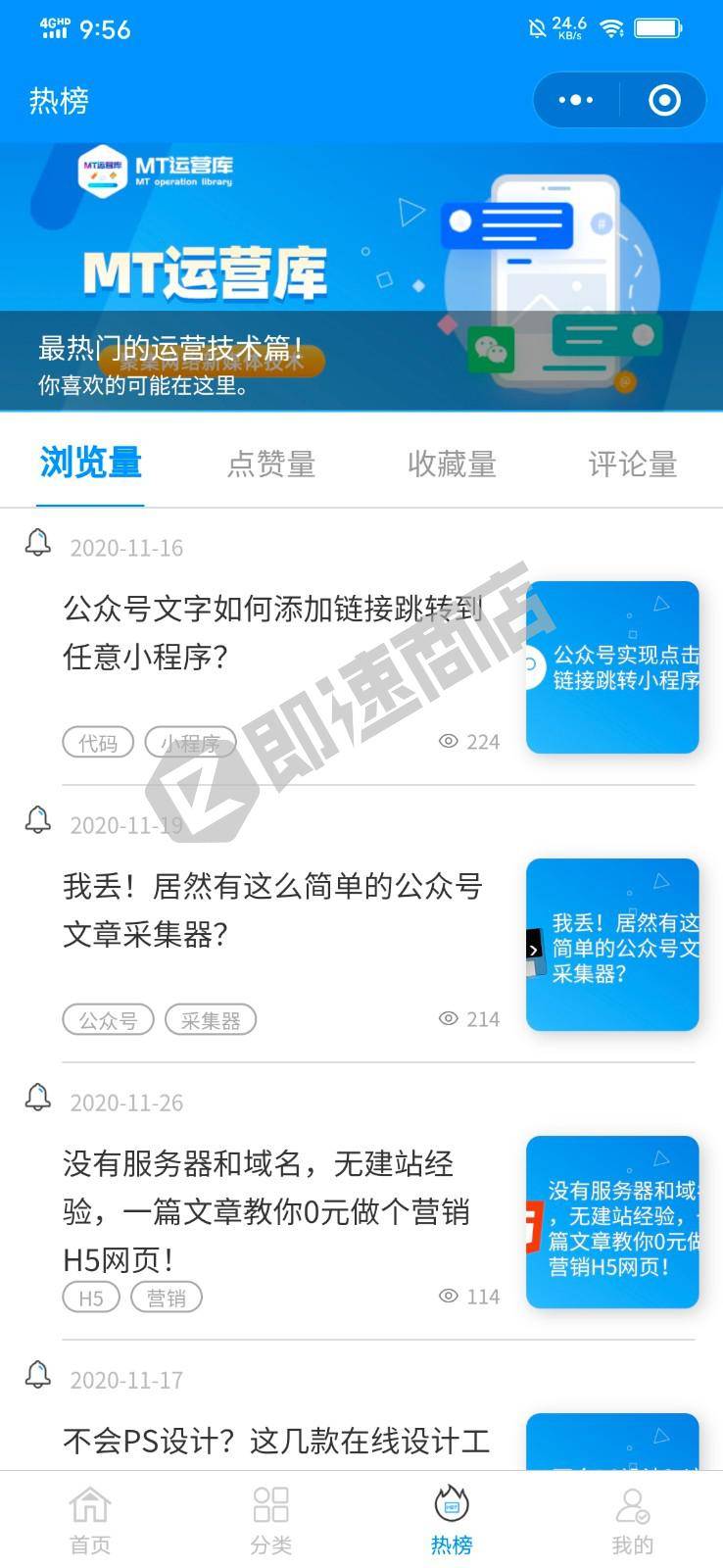Open article 不会PS设计？这几款在线设计工
Viewport: 723px width, 1568px height.
[276, 1441]
